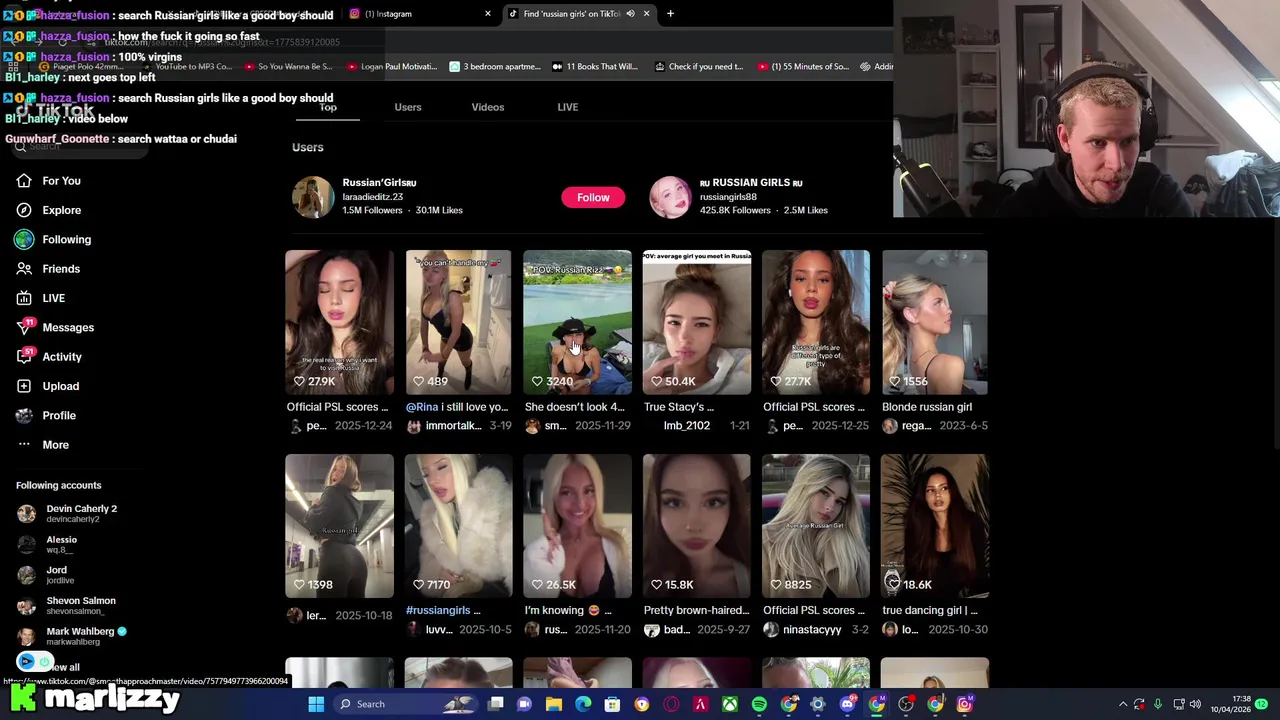Go to Profile in the sidebar

click(58, 415)
